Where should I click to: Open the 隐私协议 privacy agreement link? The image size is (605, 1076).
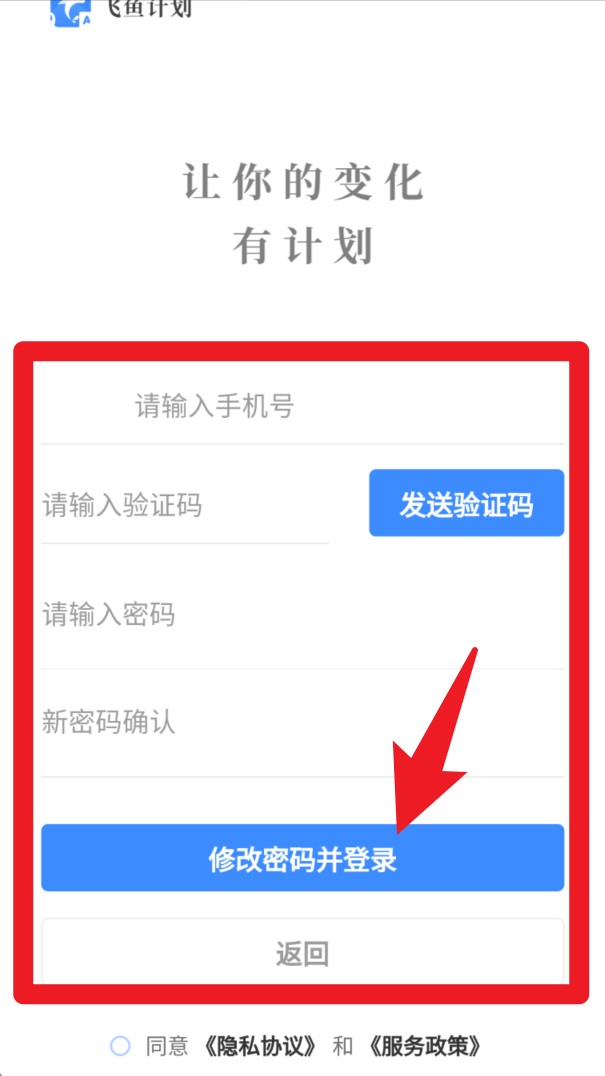click(x=260, y=1046)
